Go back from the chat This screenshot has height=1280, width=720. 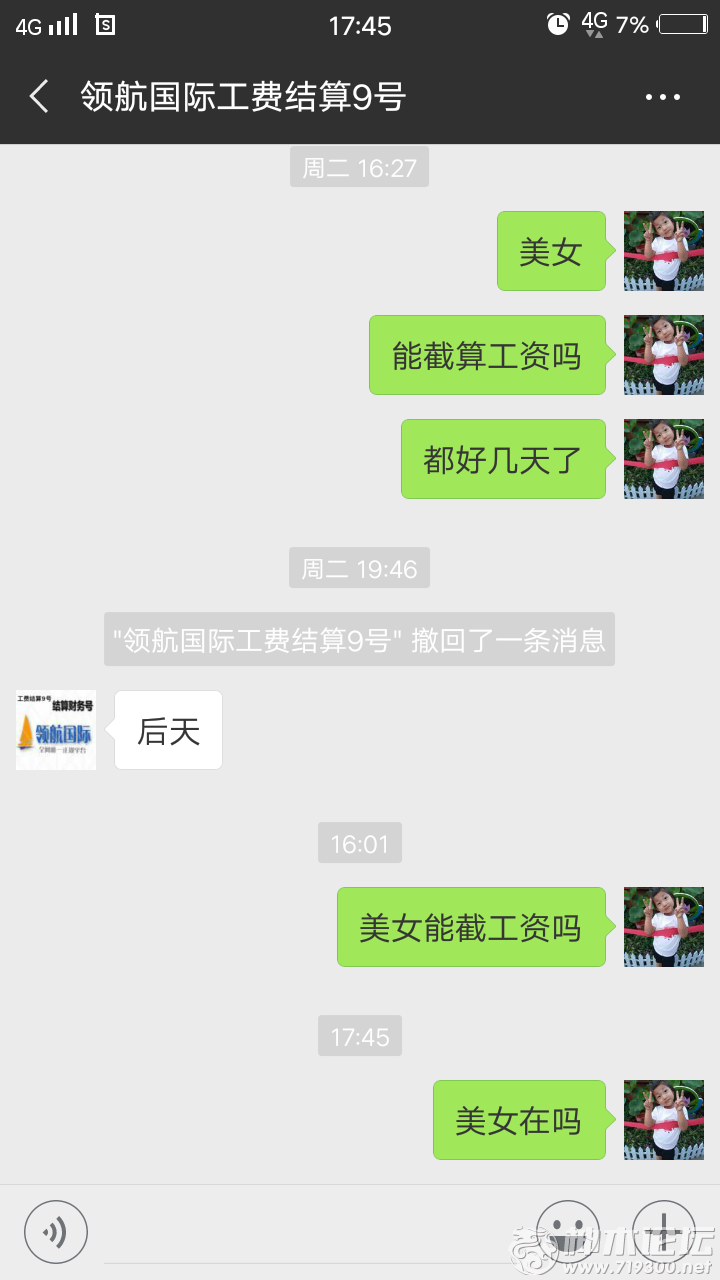(39, 97)
